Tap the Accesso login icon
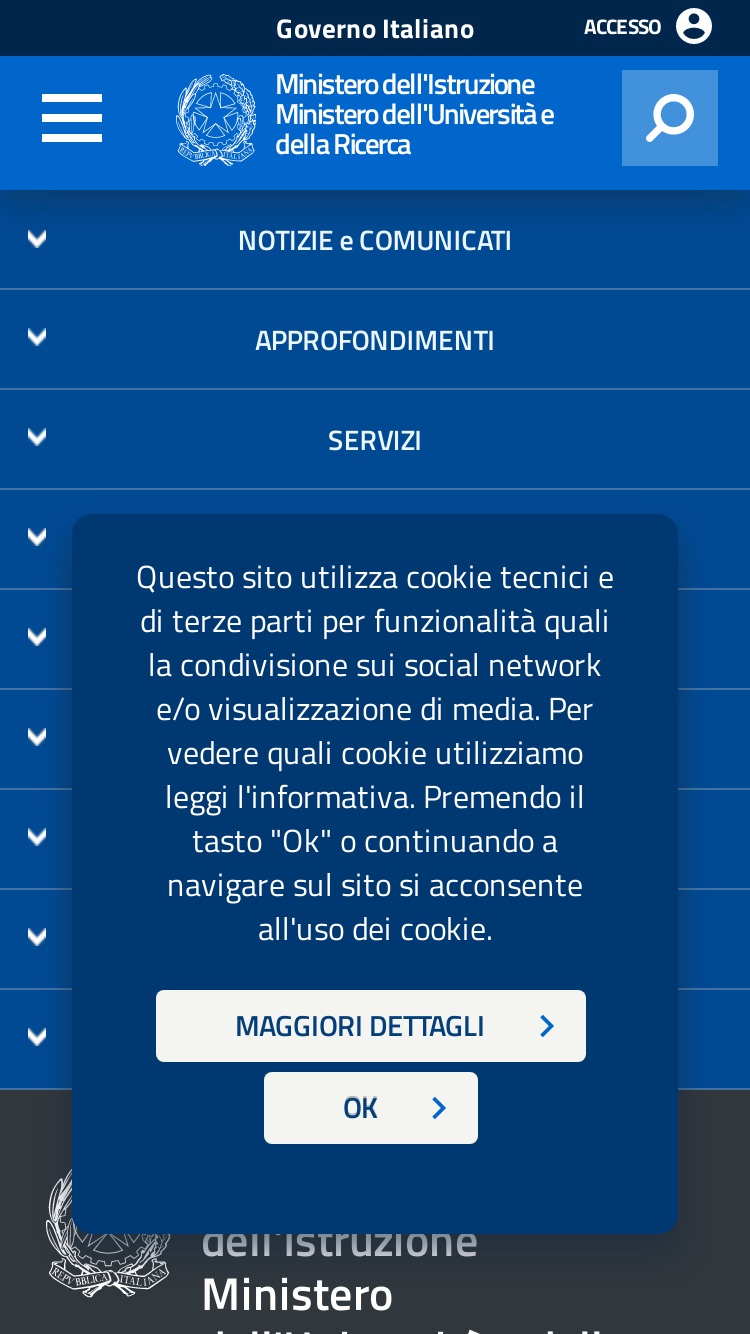Image resolution: width=750 pixels, height=1334 pixels. coord(694,27)
